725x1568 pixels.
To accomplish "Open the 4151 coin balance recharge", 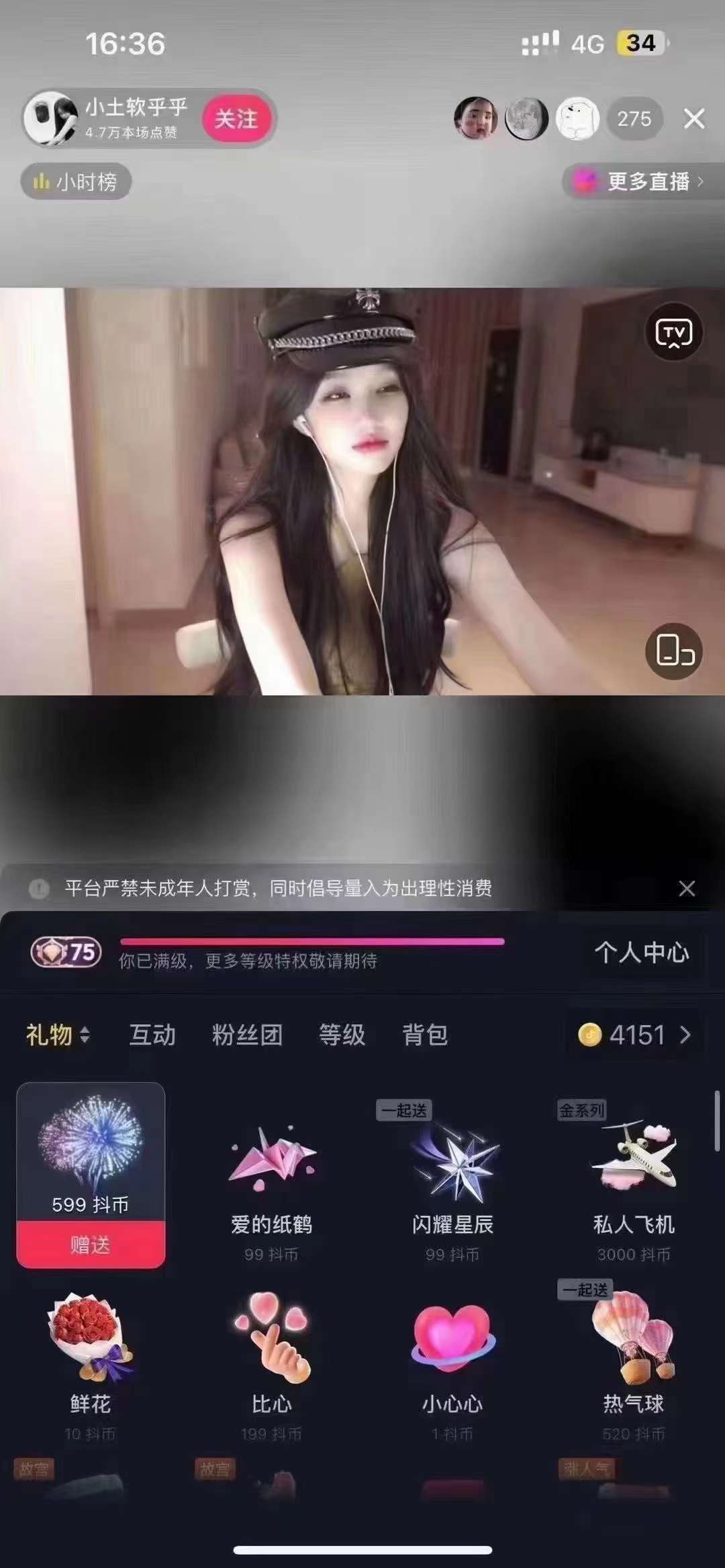I will point(635,1034).
